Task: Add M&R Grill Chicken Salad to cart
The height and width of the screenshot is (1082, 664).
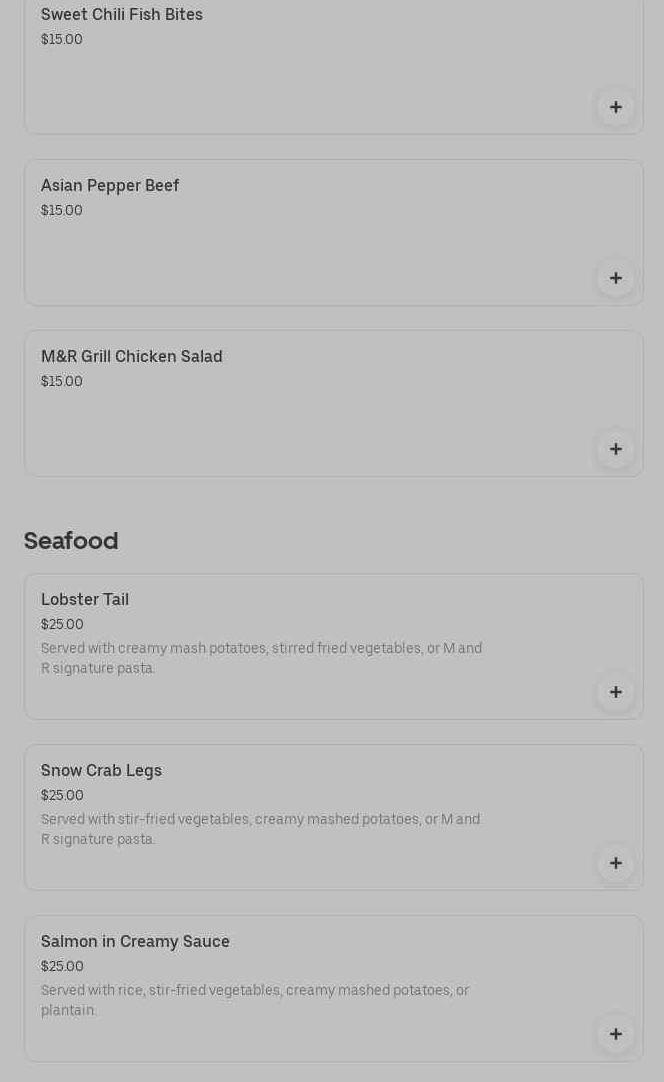Action: [615, 449]
